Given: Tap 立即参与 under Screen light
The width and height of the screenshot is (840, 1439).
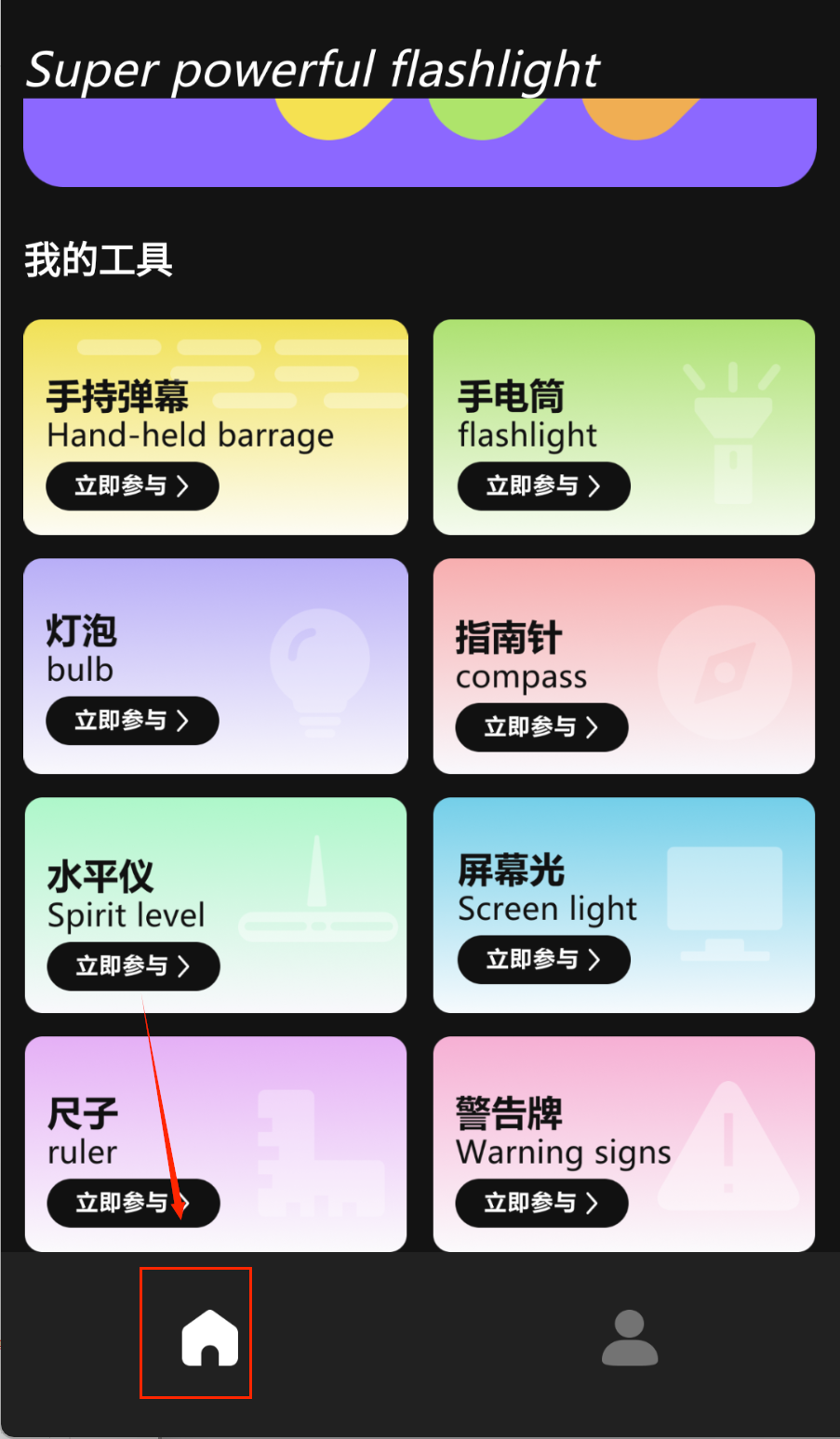Looking at the screenshot, I should click(543, 959).
